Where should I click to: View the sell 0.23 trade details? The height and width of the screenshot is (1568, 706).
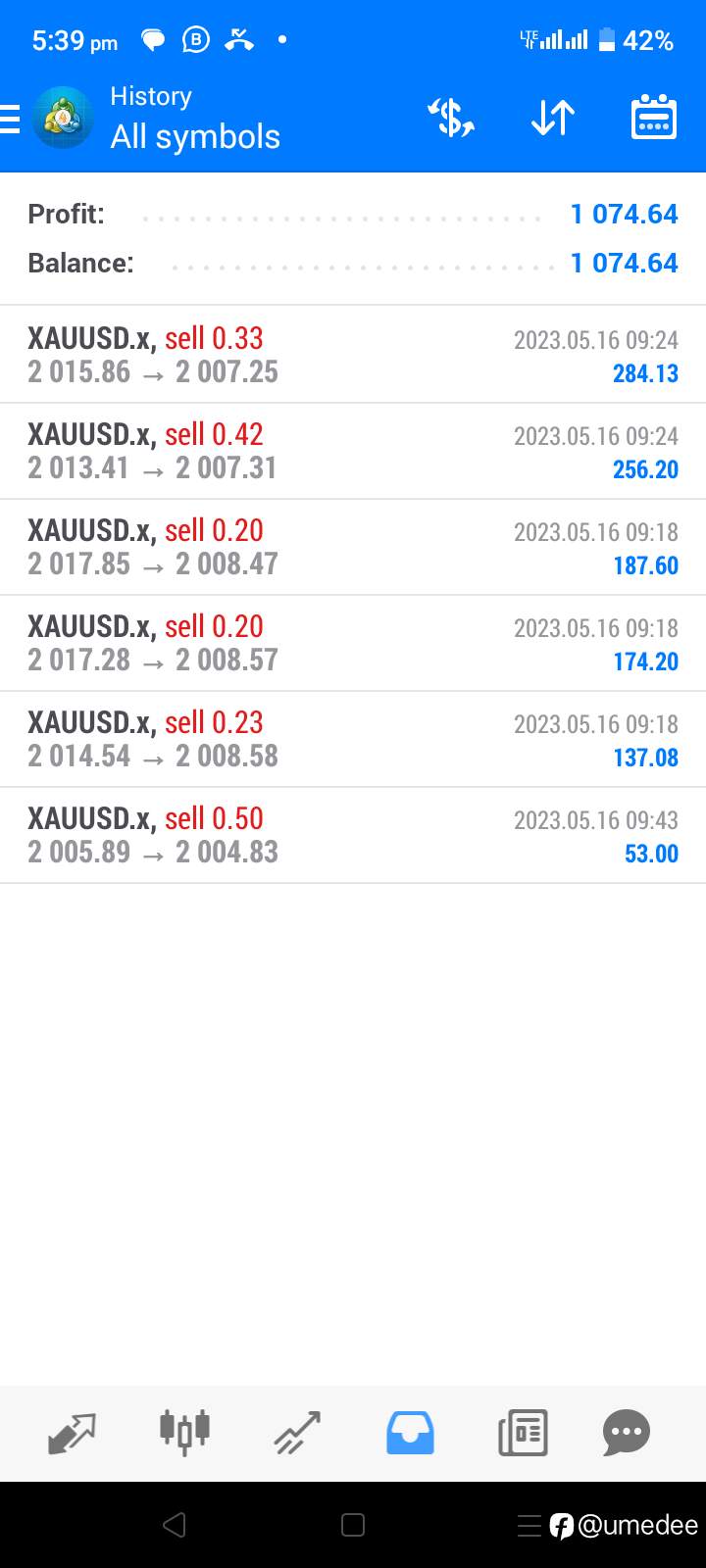(353, 739)
